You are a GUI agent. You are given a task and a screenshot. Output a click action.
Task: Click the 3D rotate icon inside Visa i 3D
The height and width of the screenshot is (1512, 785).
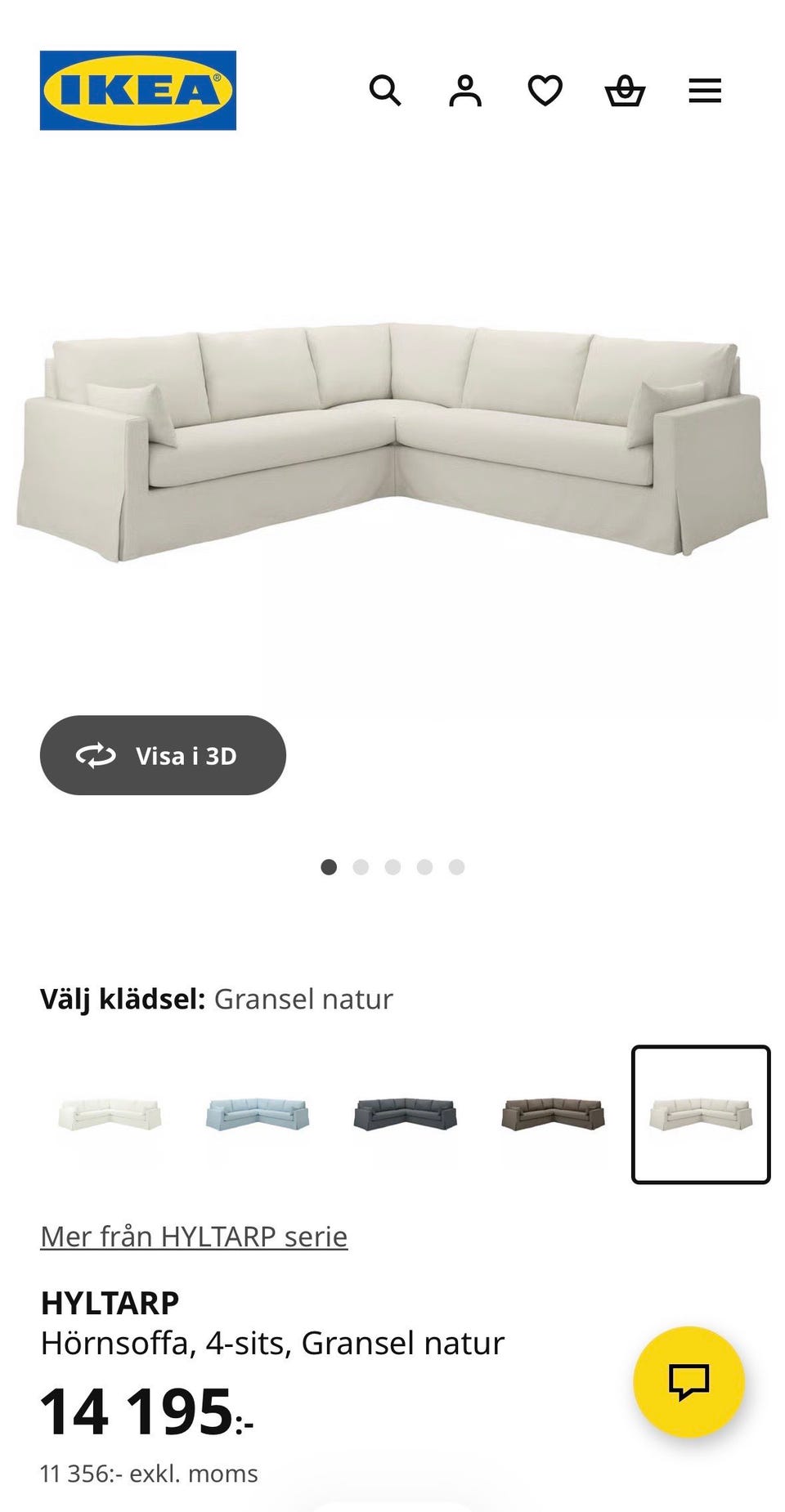click(97, 755)
